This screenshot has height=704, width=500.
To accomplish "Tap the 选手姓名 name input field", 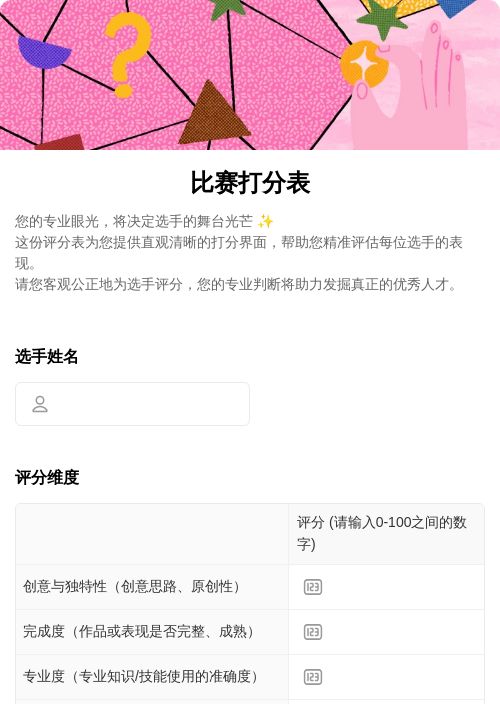I will click(x=132, y=404).
